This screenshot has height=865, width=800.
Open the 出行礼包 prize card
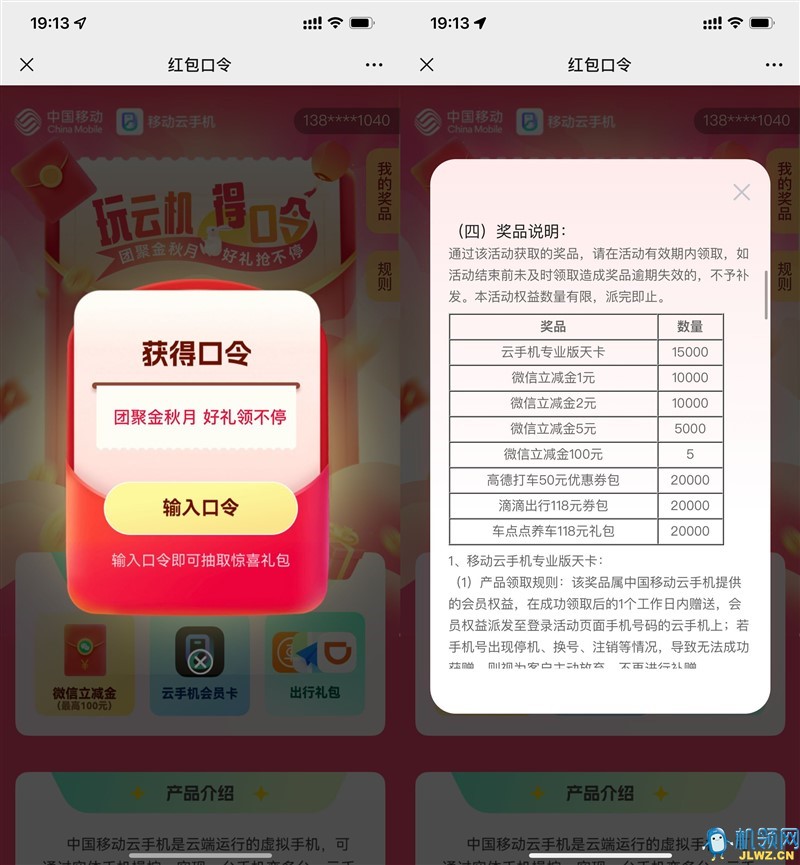[x=315, y=665]
